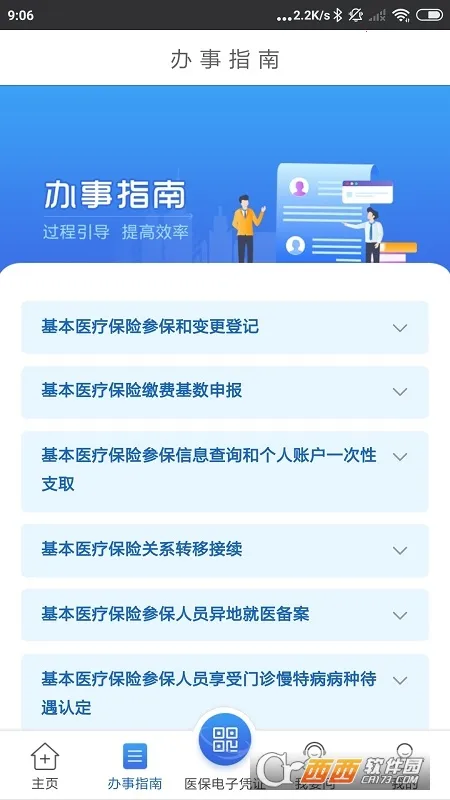
Task: Expand 基本医疗保险关系转移接续 section
Action: pyautogui.click(x=224, y=551)
